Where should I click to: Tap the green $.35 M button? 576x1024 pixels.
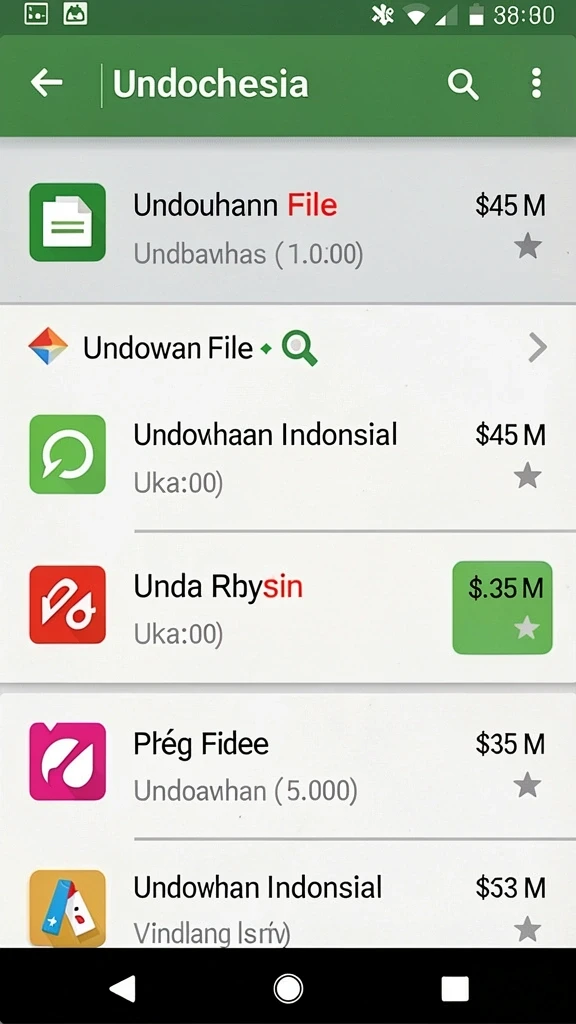tap(502, 607)
